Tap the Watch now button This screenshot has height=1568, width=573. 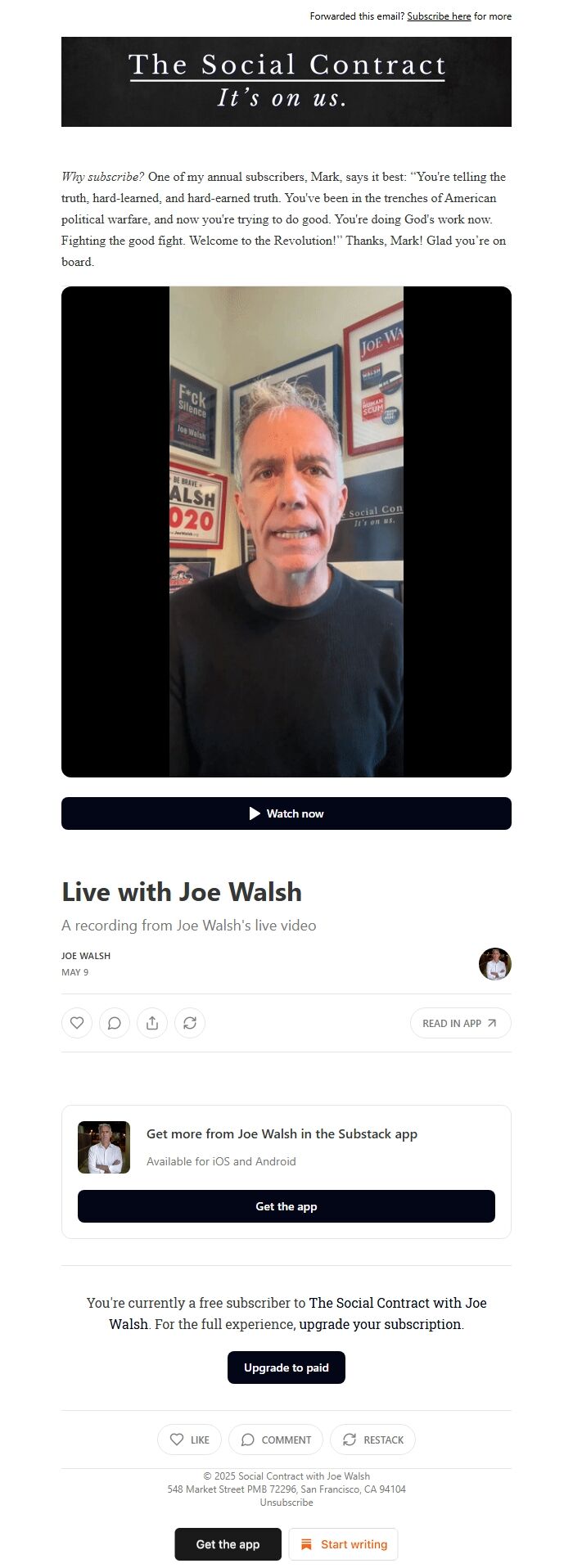point(286,813)
